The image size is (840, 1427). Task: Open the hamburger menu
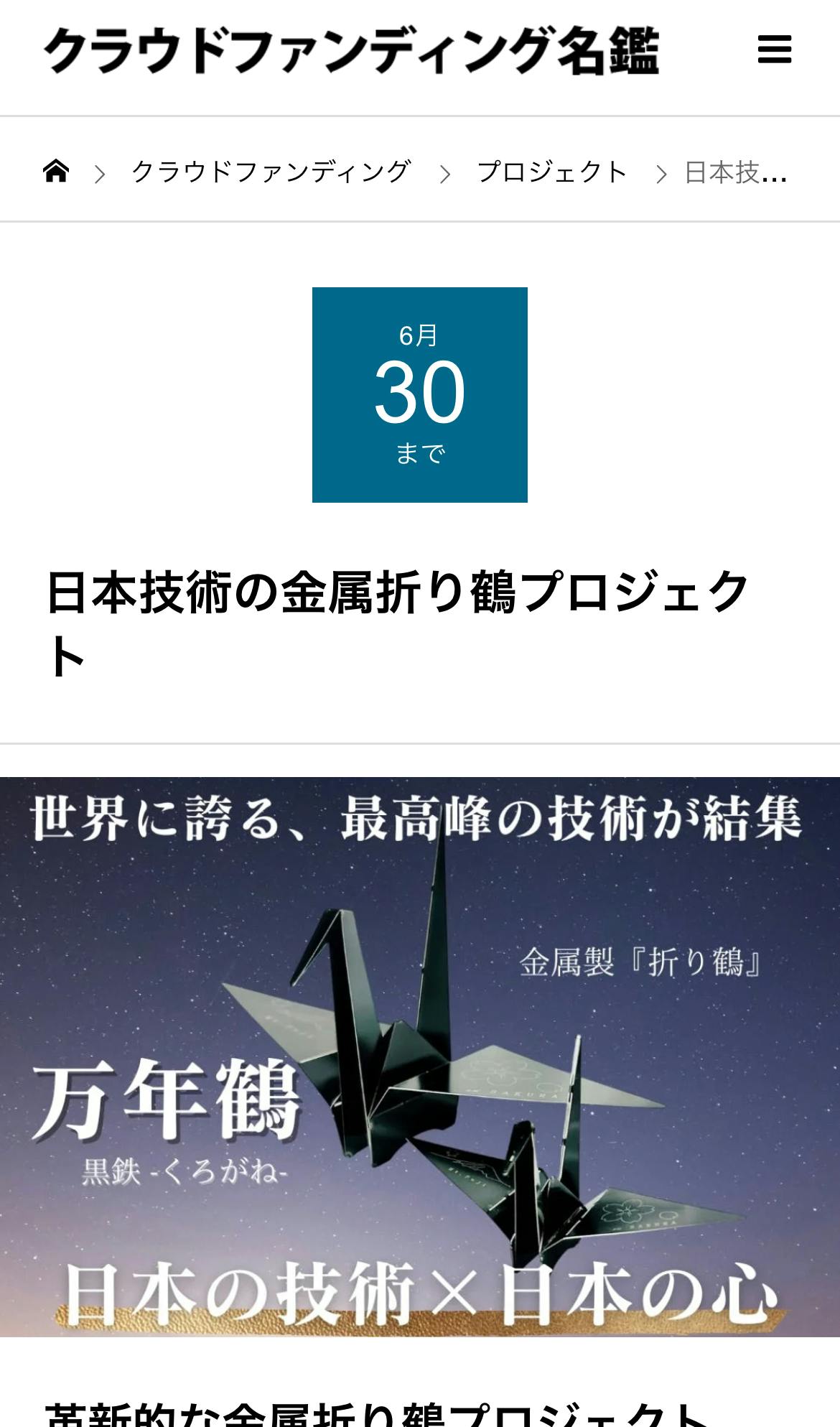(774, 50)
